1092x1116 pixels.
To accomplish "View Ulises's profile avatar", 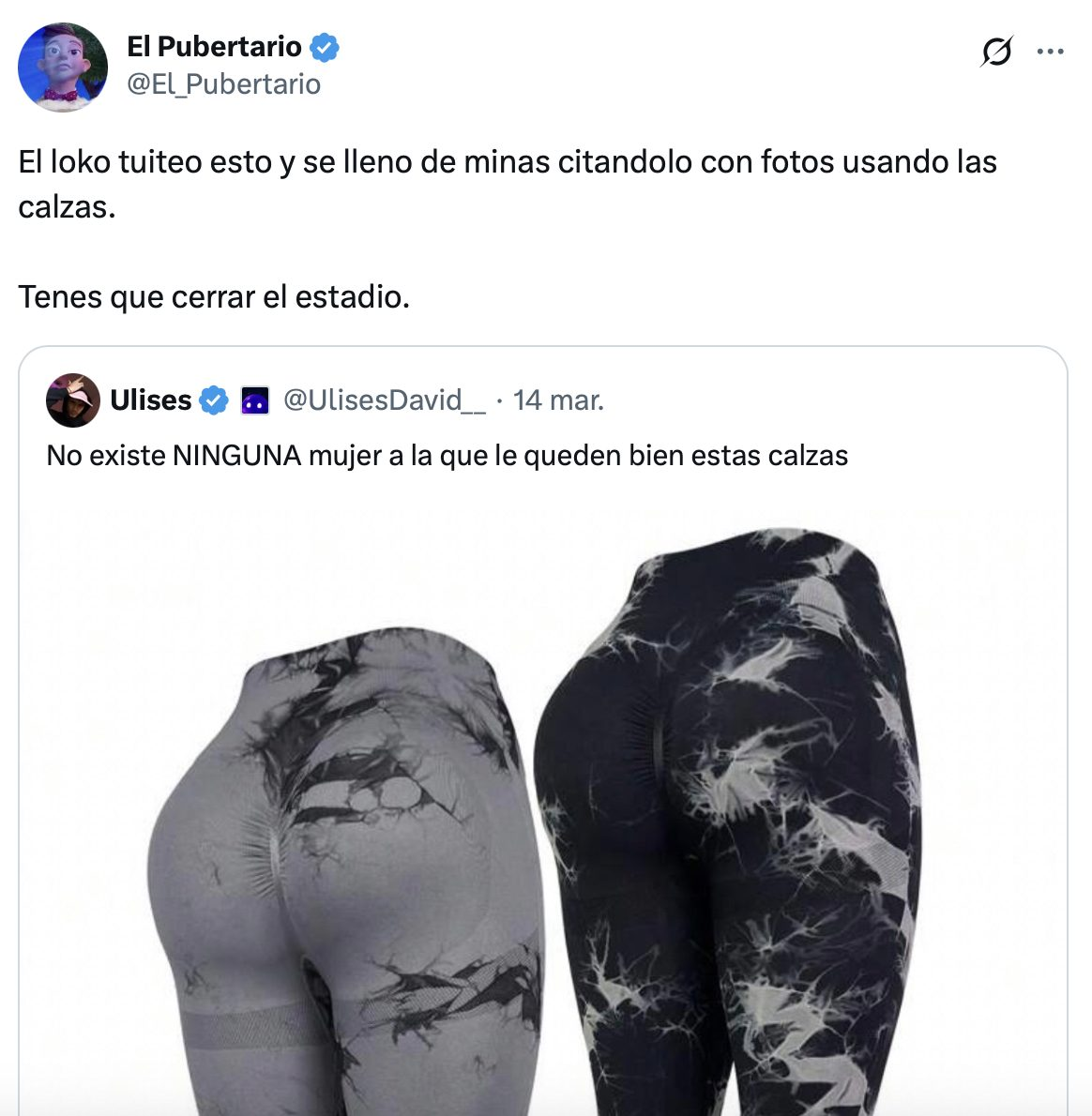I will tap(72, 400).
